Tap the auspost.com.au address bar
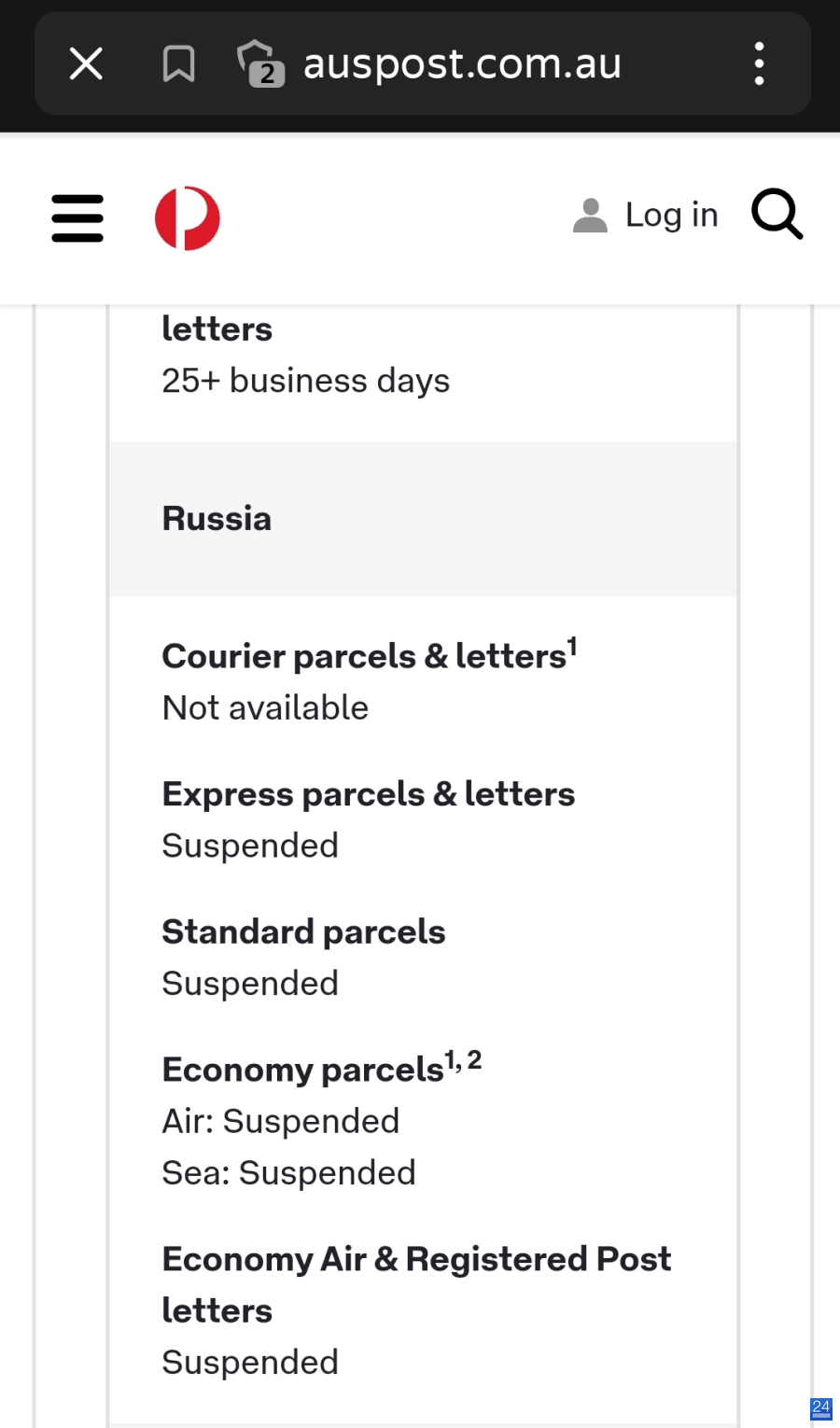The width and height of the screenshot is (840, 1428). [462, 63]
